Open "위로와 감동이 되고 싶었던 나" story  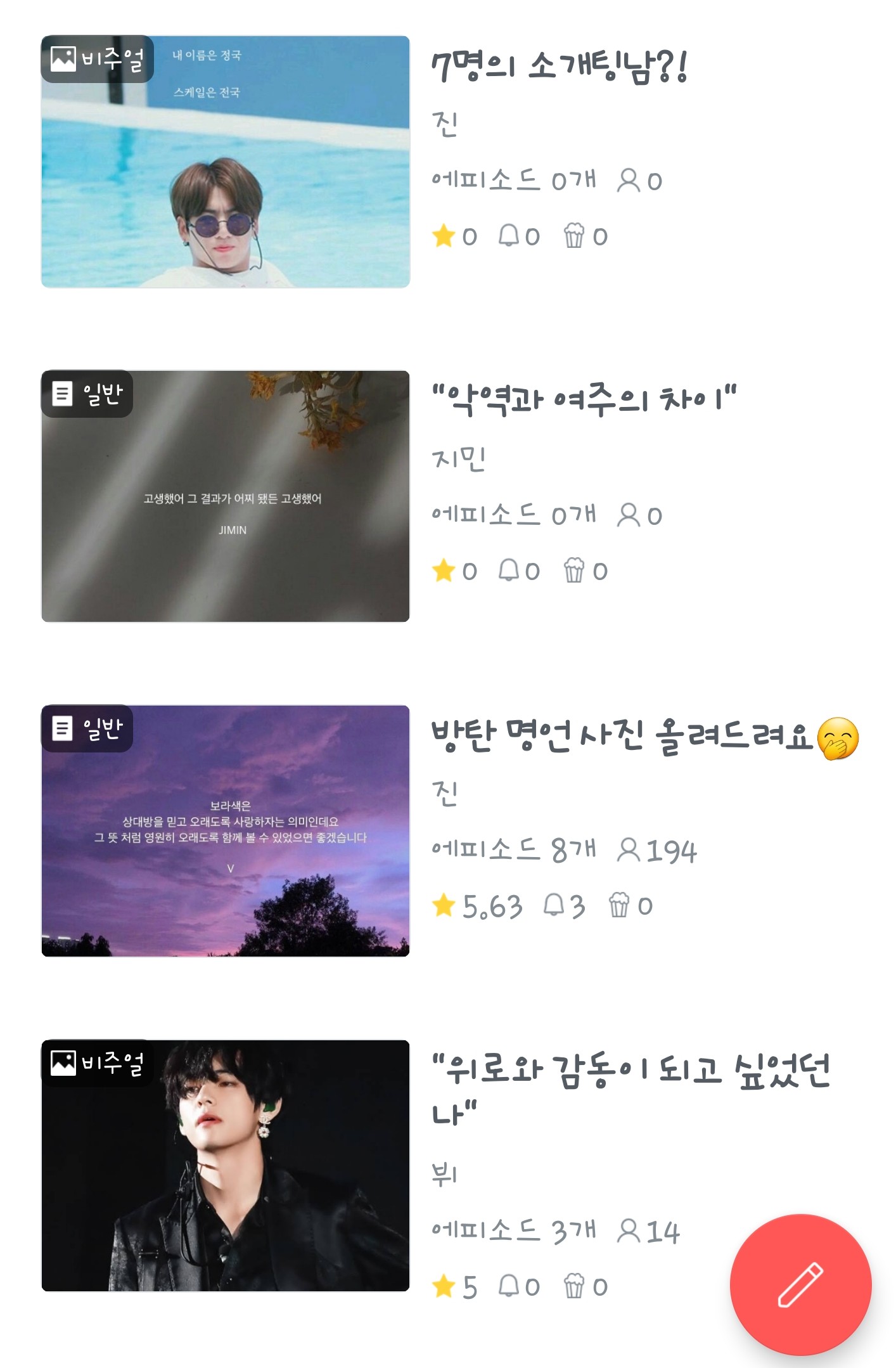point(630,1071)
